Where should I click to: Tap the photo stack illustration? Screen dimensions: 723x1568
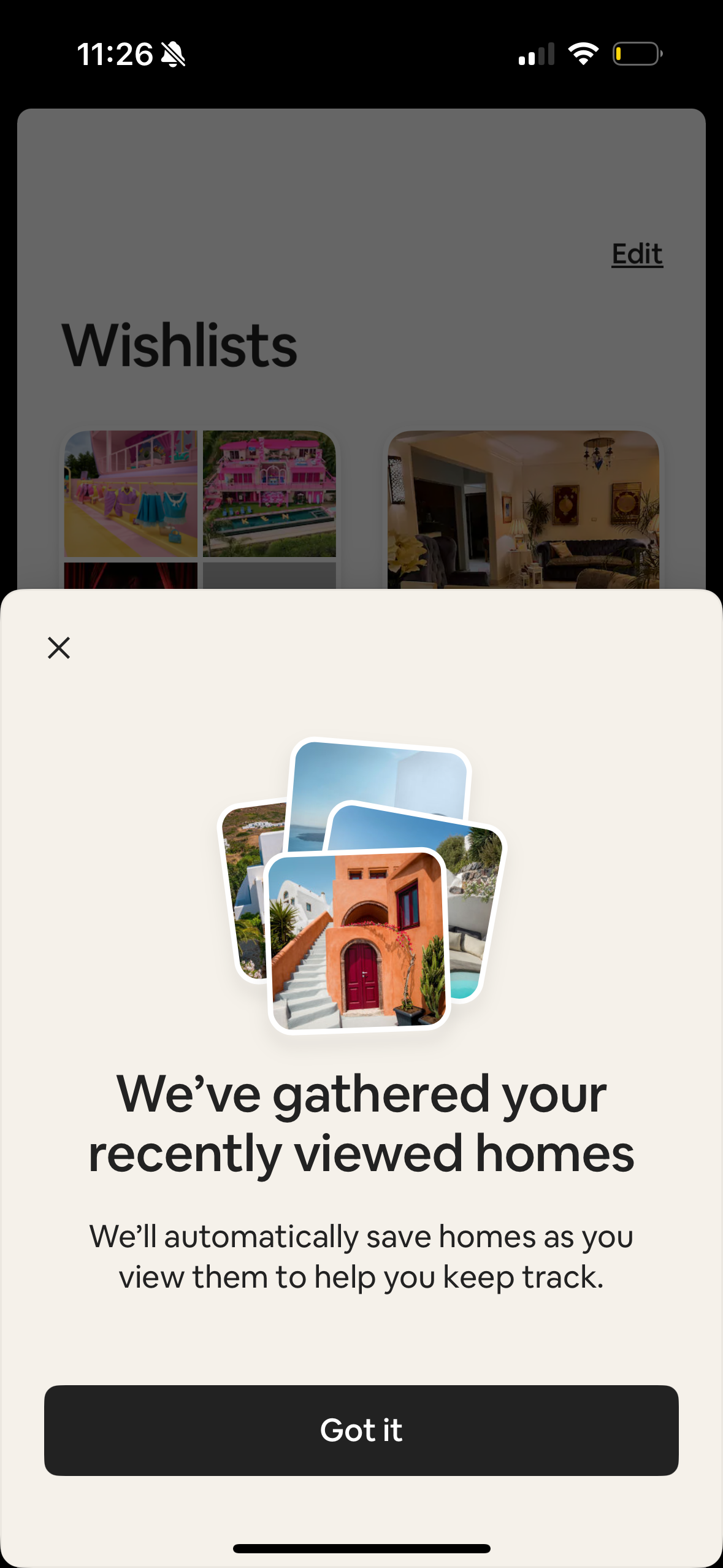[x=361, y=890]
